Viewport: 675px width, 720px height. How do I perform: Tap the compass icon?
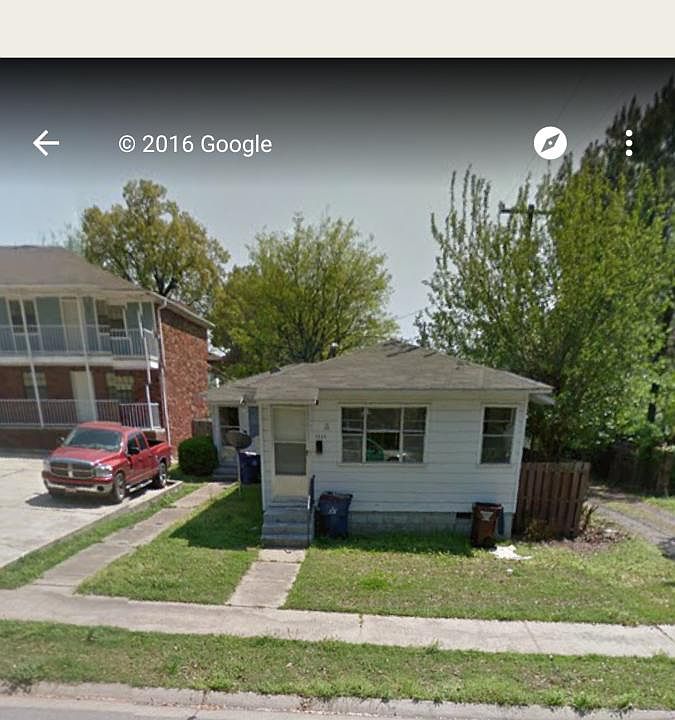coord(550,143)
